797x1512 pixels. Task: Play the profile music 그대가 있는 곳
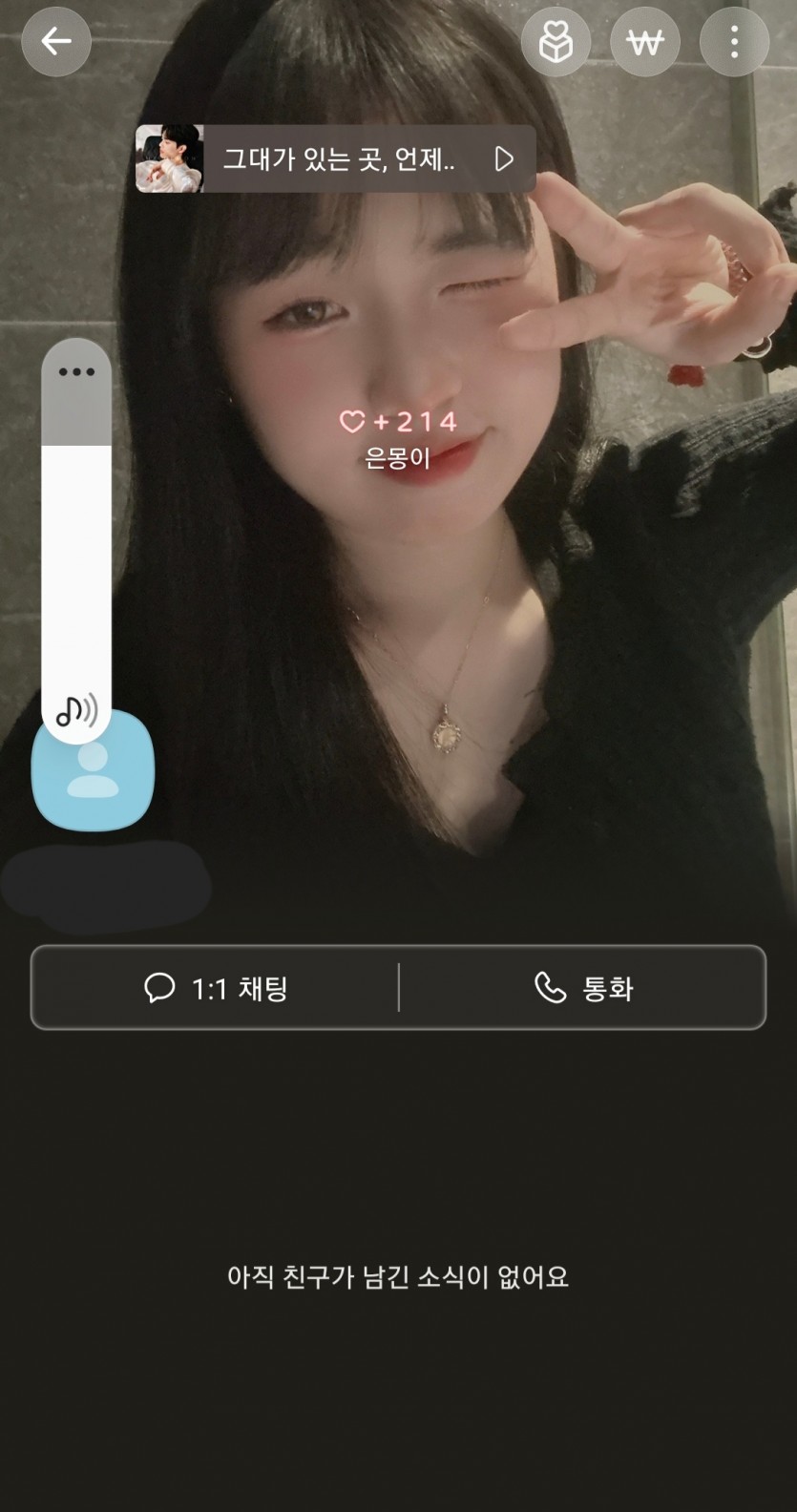click(x=504, y=158)
